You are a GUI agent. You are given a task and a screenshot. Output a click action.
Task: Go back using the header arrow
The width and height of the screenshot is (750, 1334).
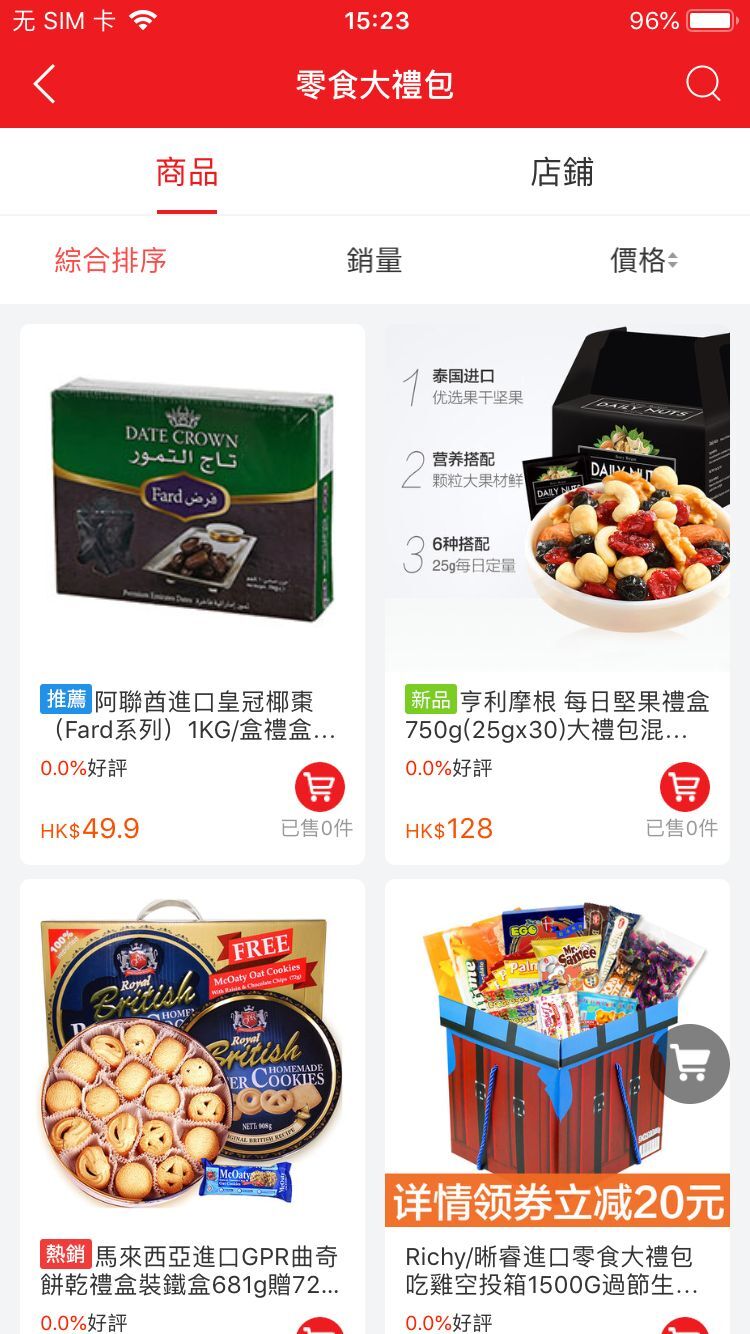coord(44,85)
